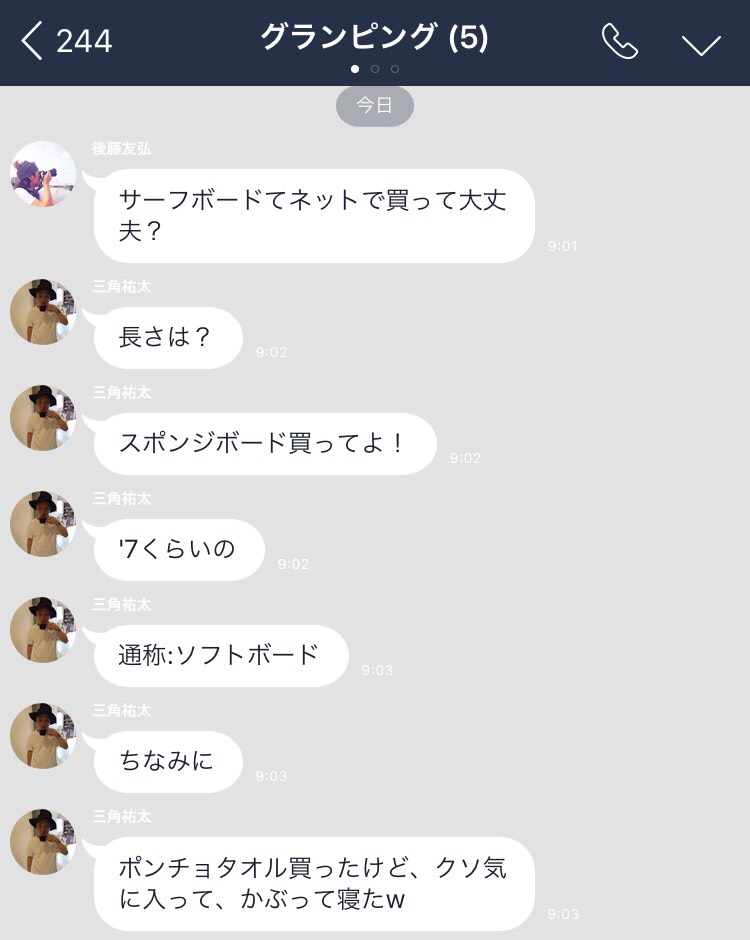
Task: Expand the chat options dropdown arrow
Action: pos(700,44)
